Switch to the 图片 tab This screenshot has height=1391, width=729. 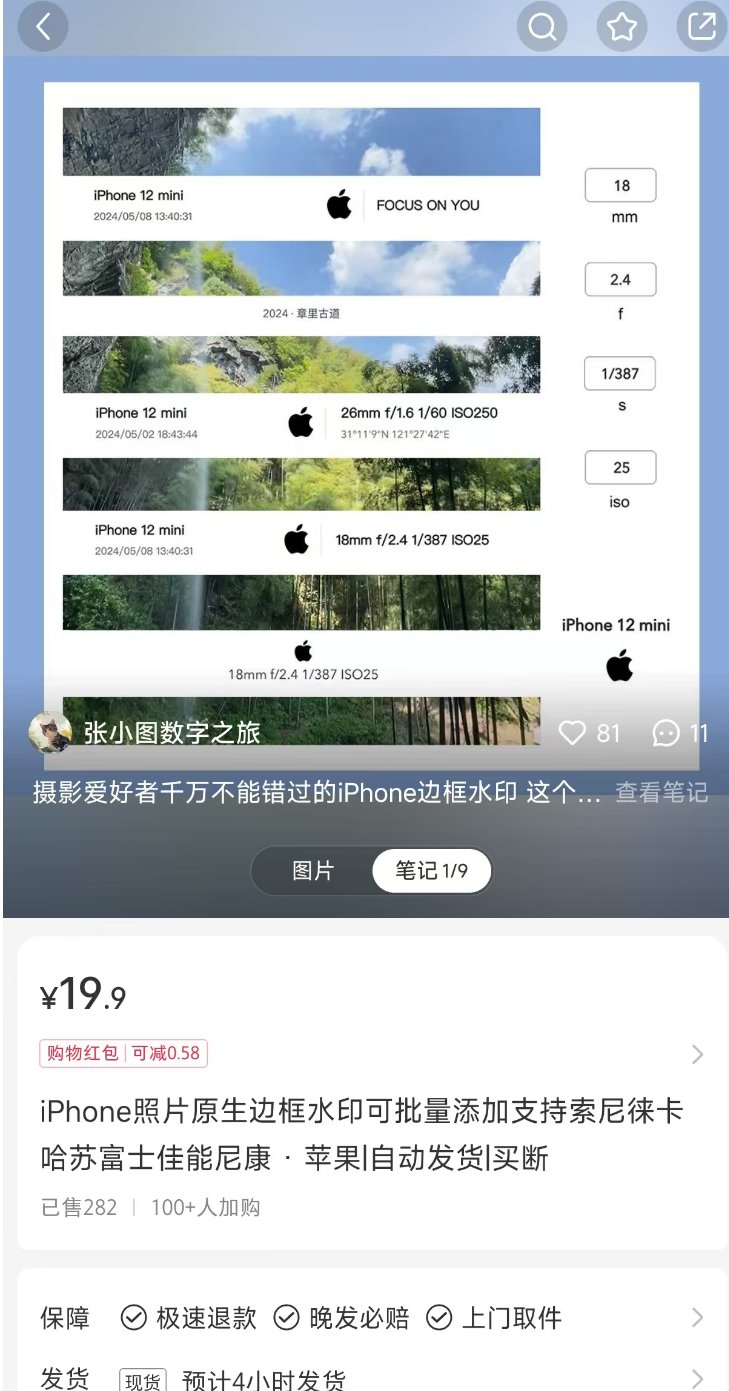pos(313,871)
